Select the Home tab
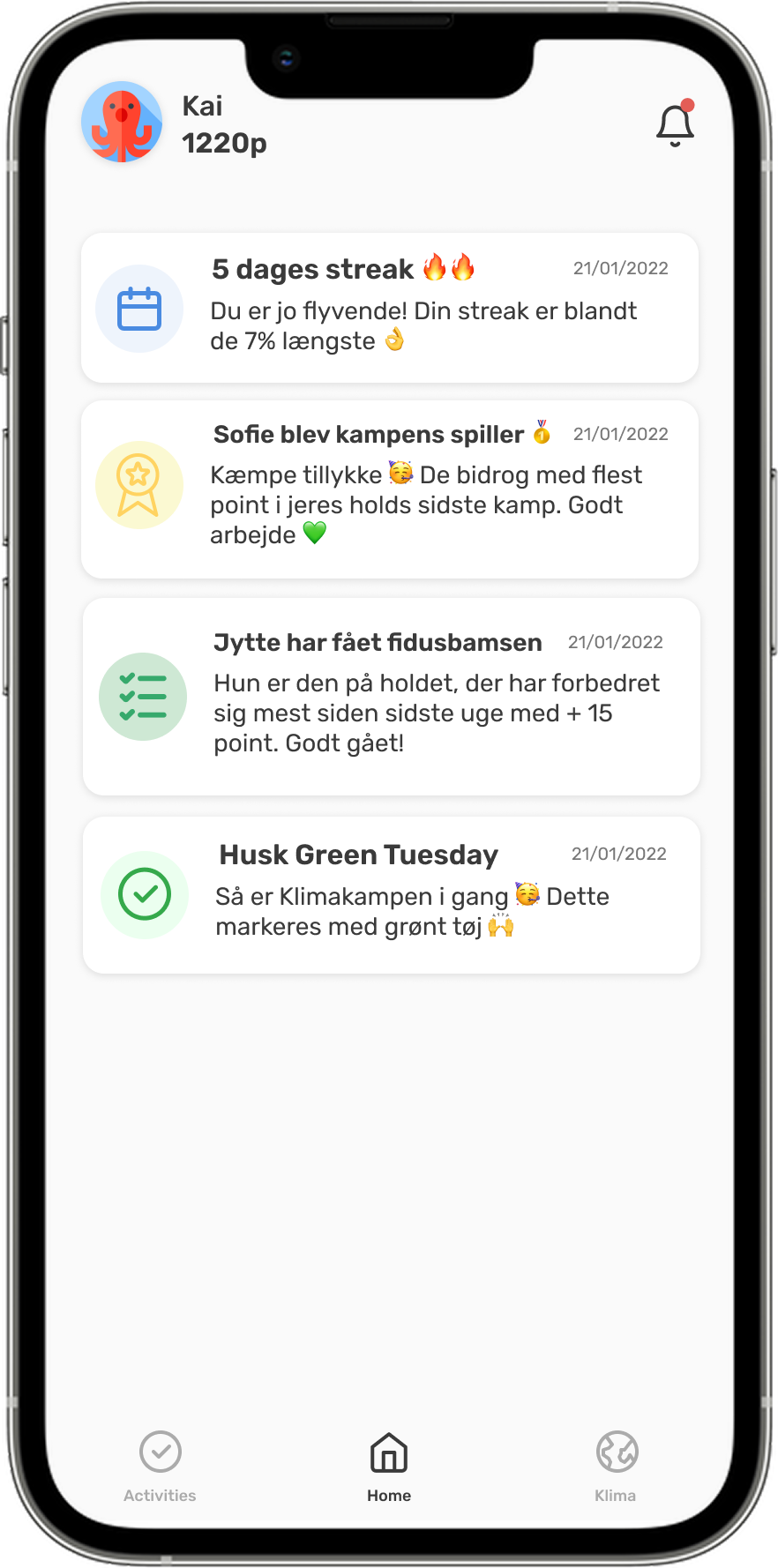This screenshot has height=1568, width=778. click(389, 1466)
